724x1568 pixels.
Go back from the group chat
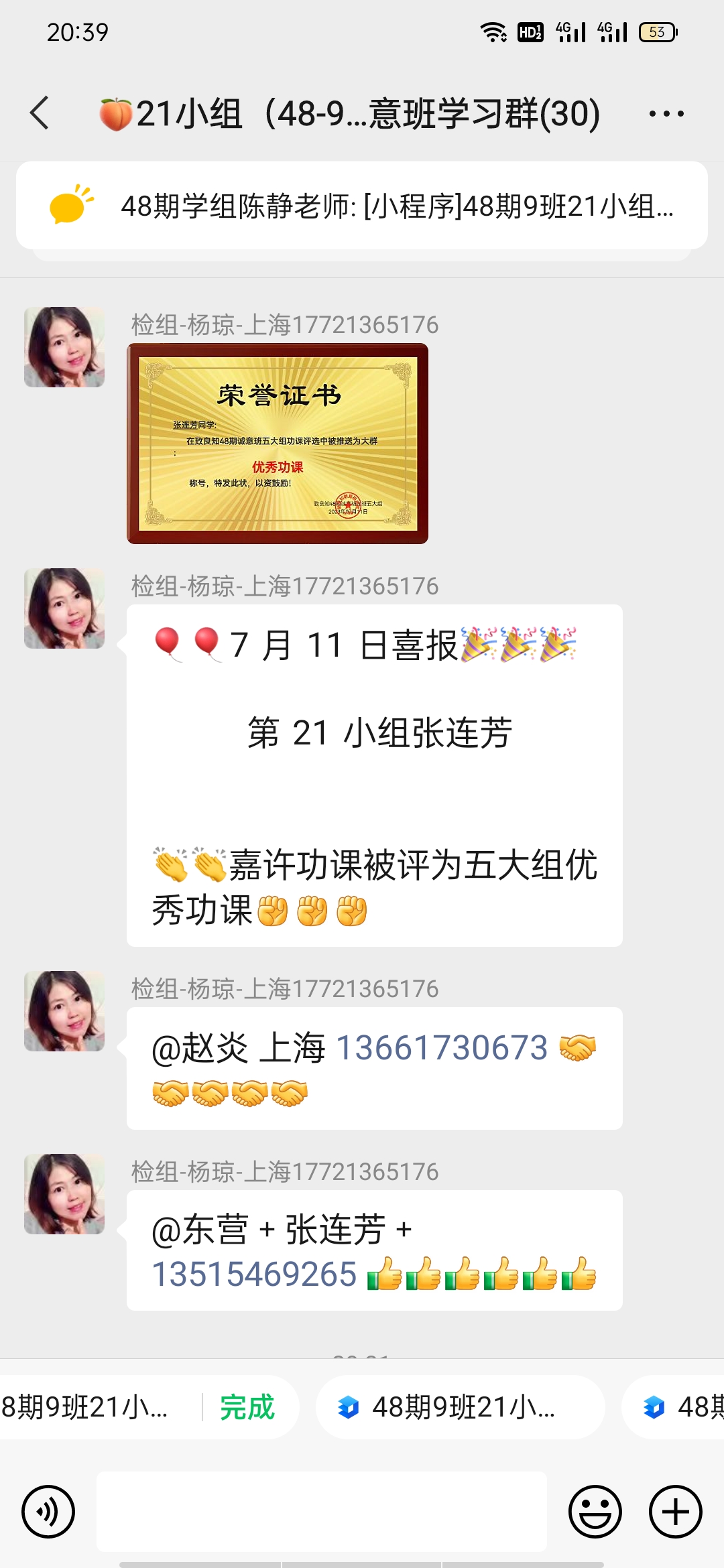tap(40, 113)
